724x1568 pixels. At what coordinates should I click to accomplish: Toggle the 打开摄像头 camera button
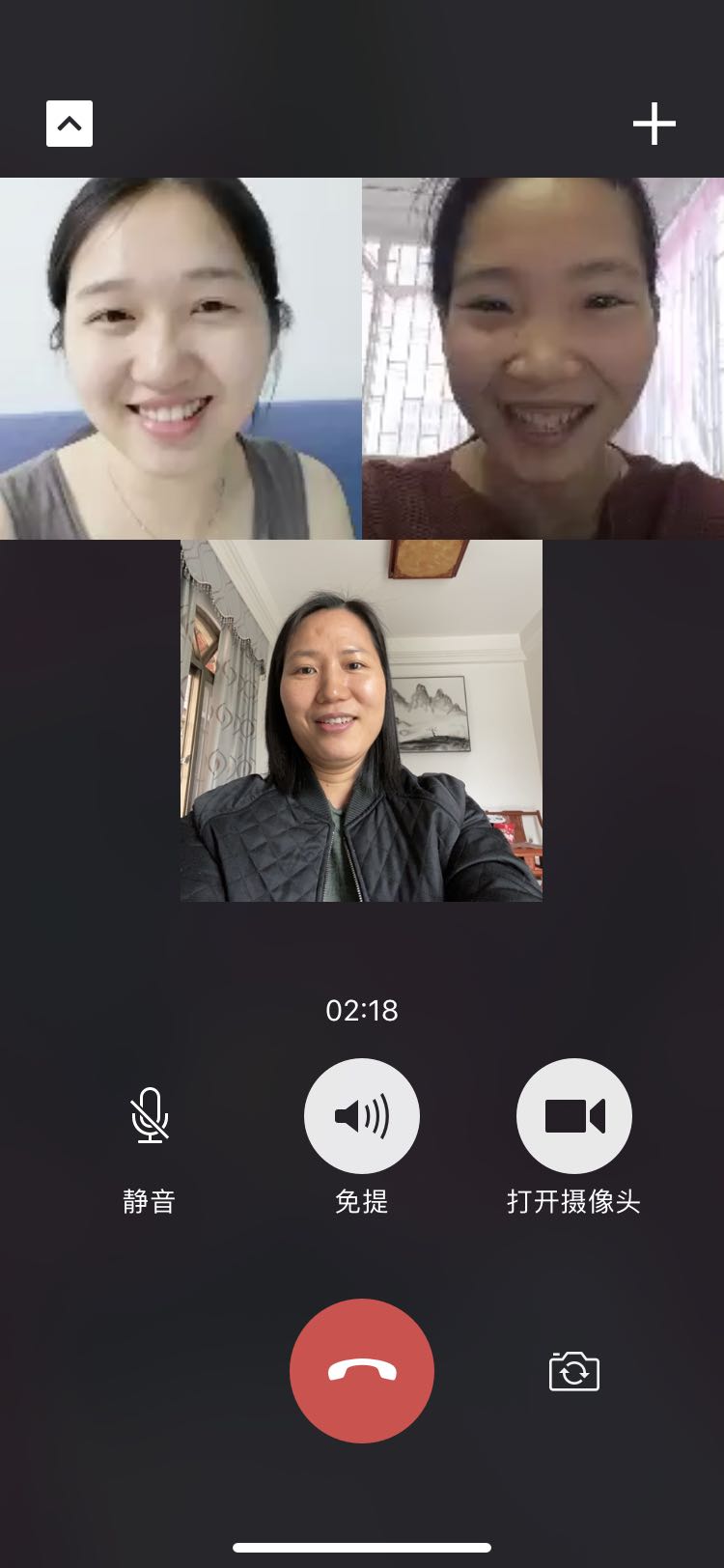pyautogui.click(x=574, y=1115)
